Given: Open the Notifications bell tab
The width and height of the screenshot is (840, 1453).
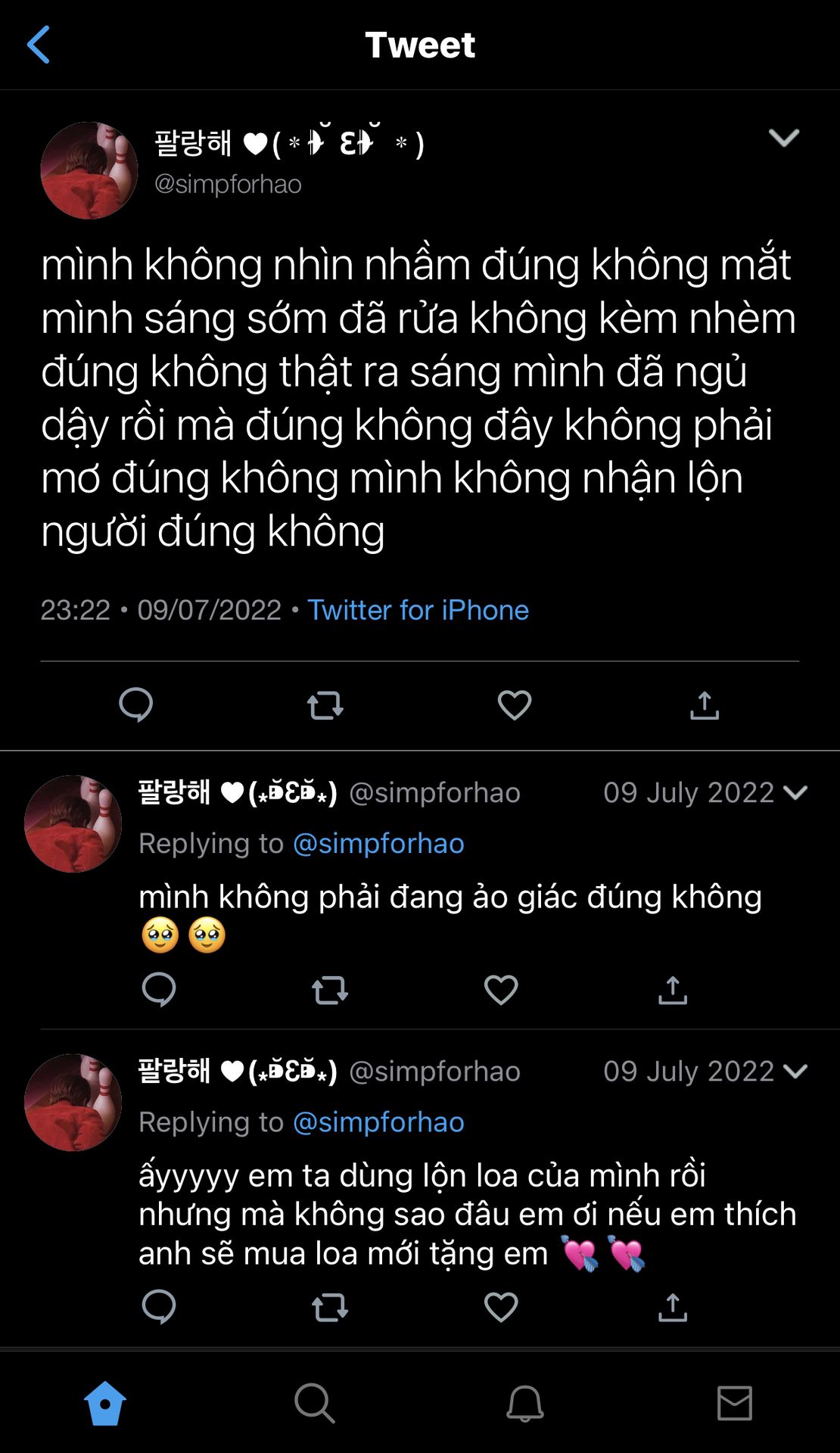Looking at the screenshot, I should coord(524,1404).
